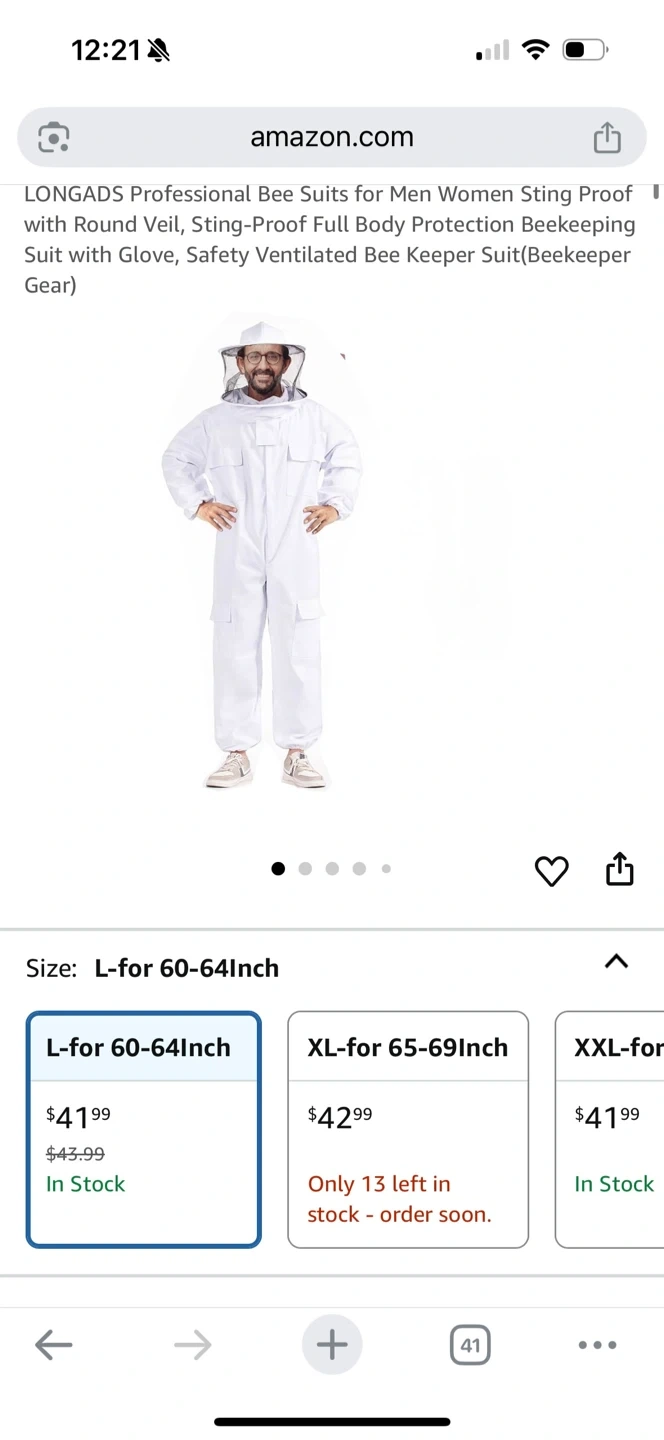The height and width of the screenshot is (1440, 664).
Task: Open the browser overflow menu
Action: [x=597, y=1345]
